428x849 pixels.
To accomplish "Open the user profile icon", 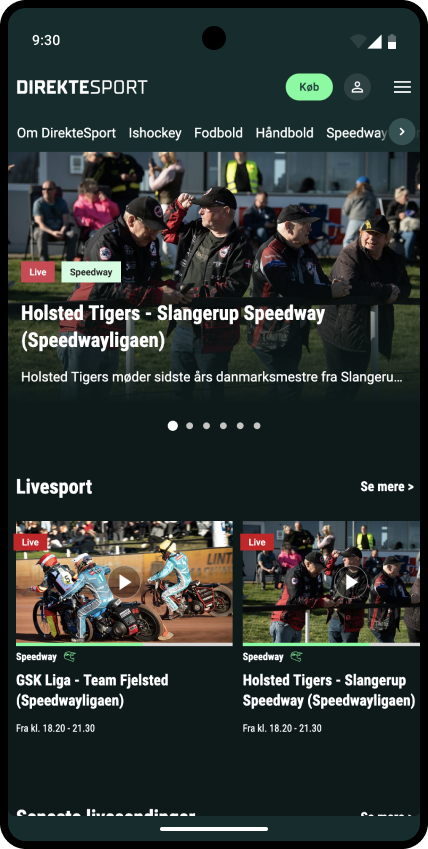I will pos(357,87).
